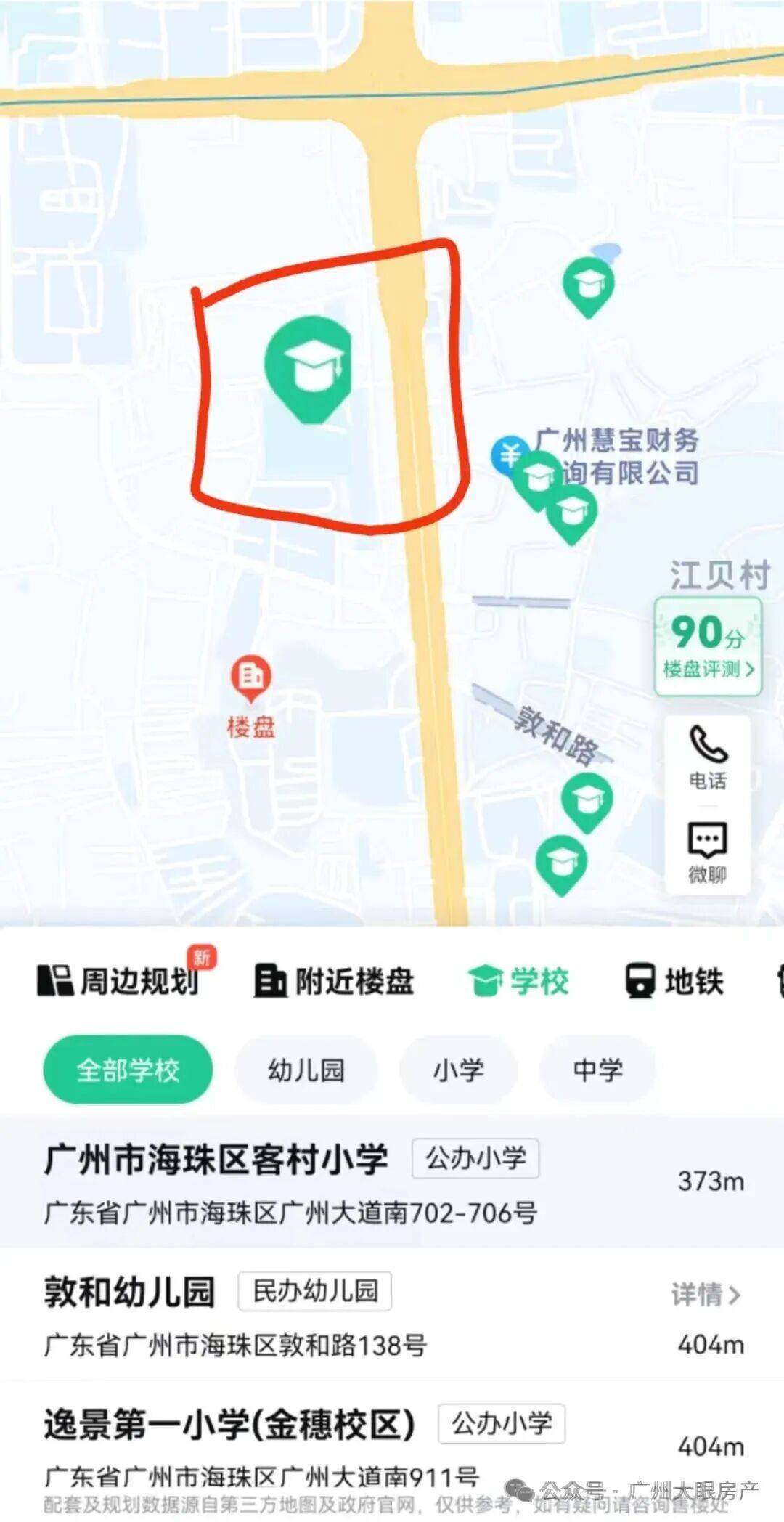Start a 微聊 chat

tap(708, 852)
